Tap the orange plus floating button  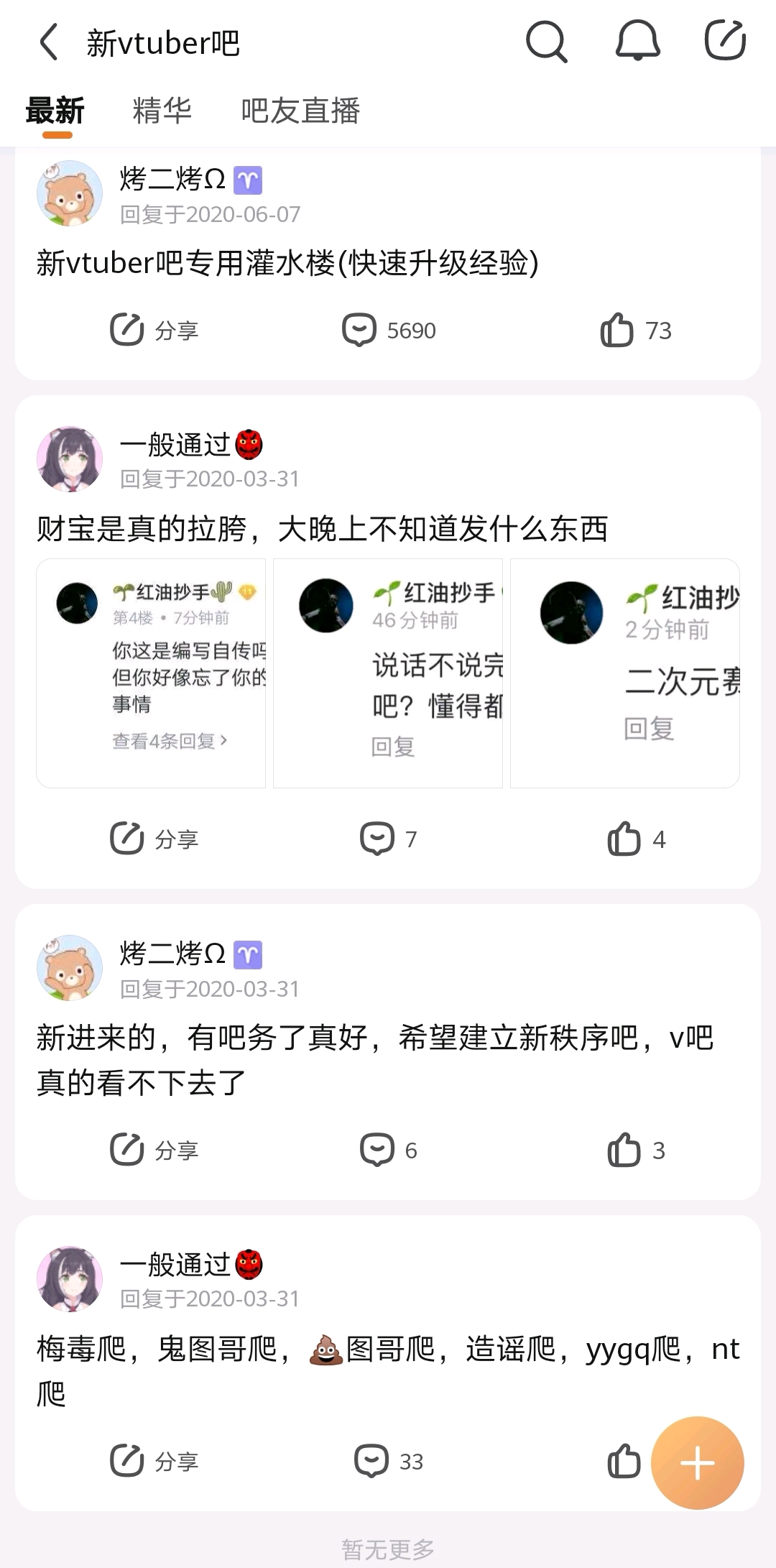click(697, 1462)
